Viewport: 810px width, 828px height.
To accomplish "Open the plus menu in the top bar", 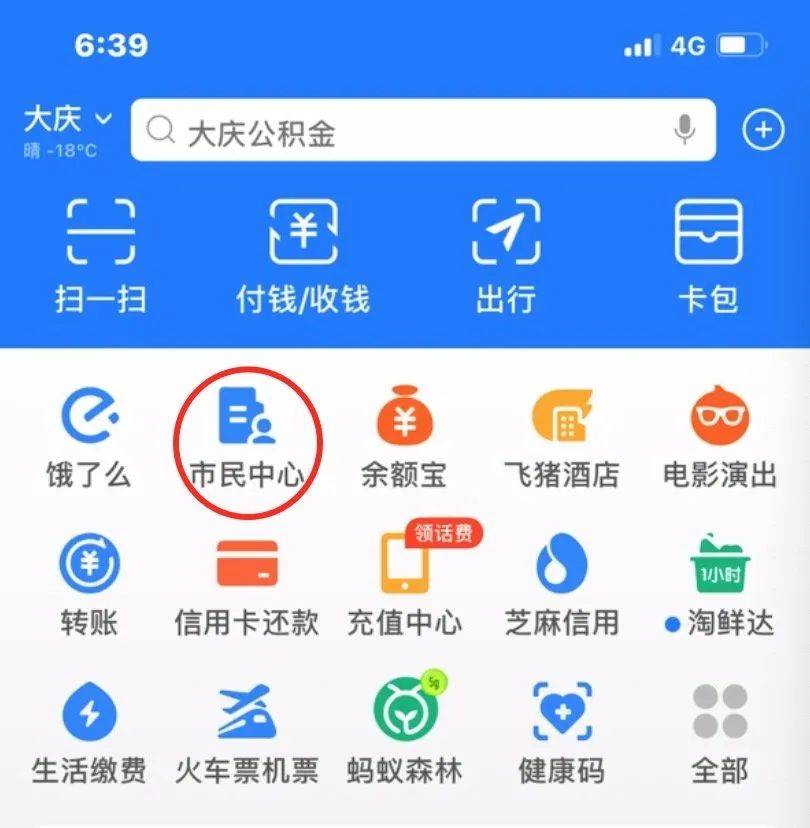I will [x=763, y=130].
